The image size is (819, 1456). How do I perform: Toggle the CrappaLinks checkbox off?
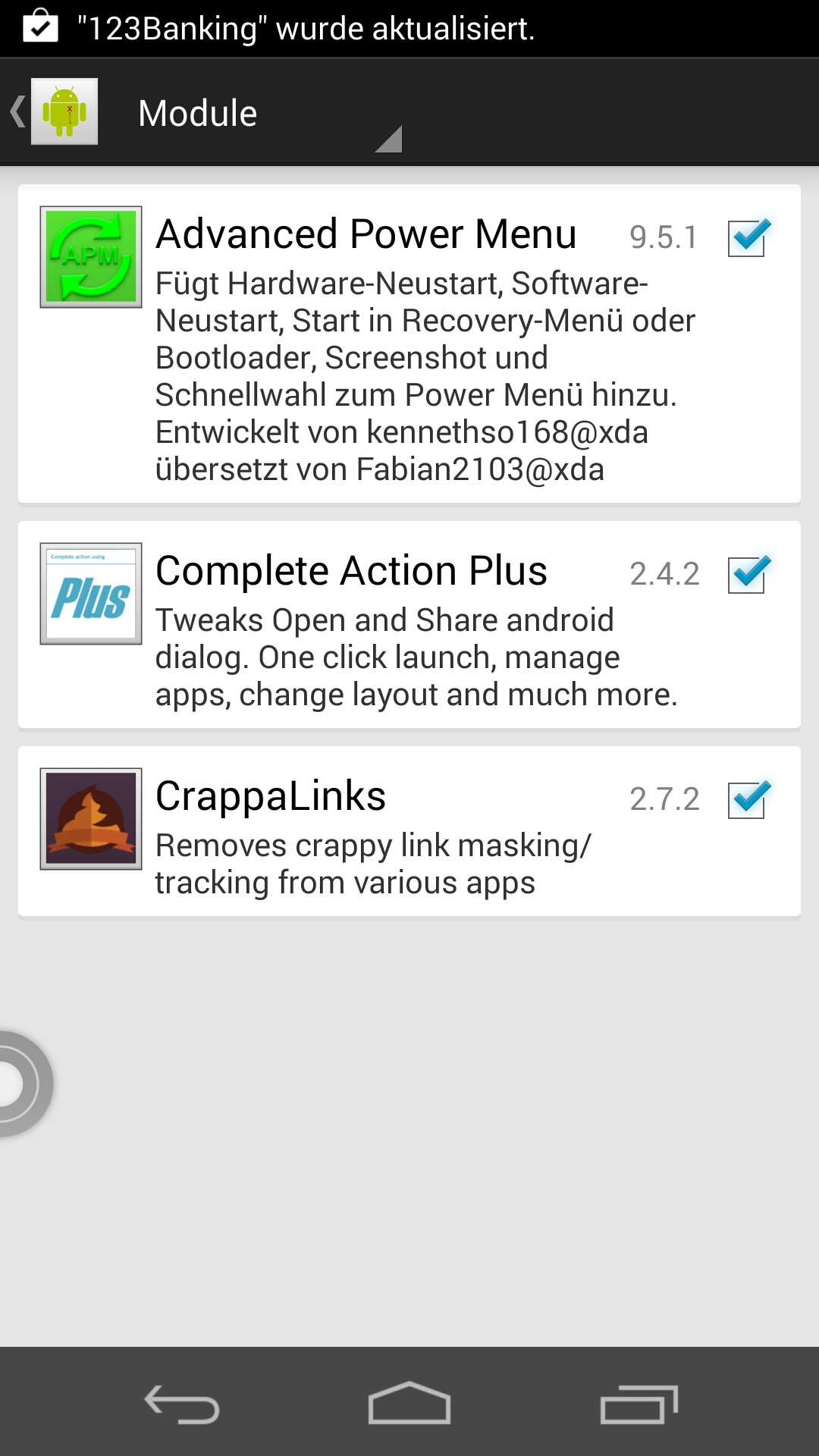tap(748, 799)
